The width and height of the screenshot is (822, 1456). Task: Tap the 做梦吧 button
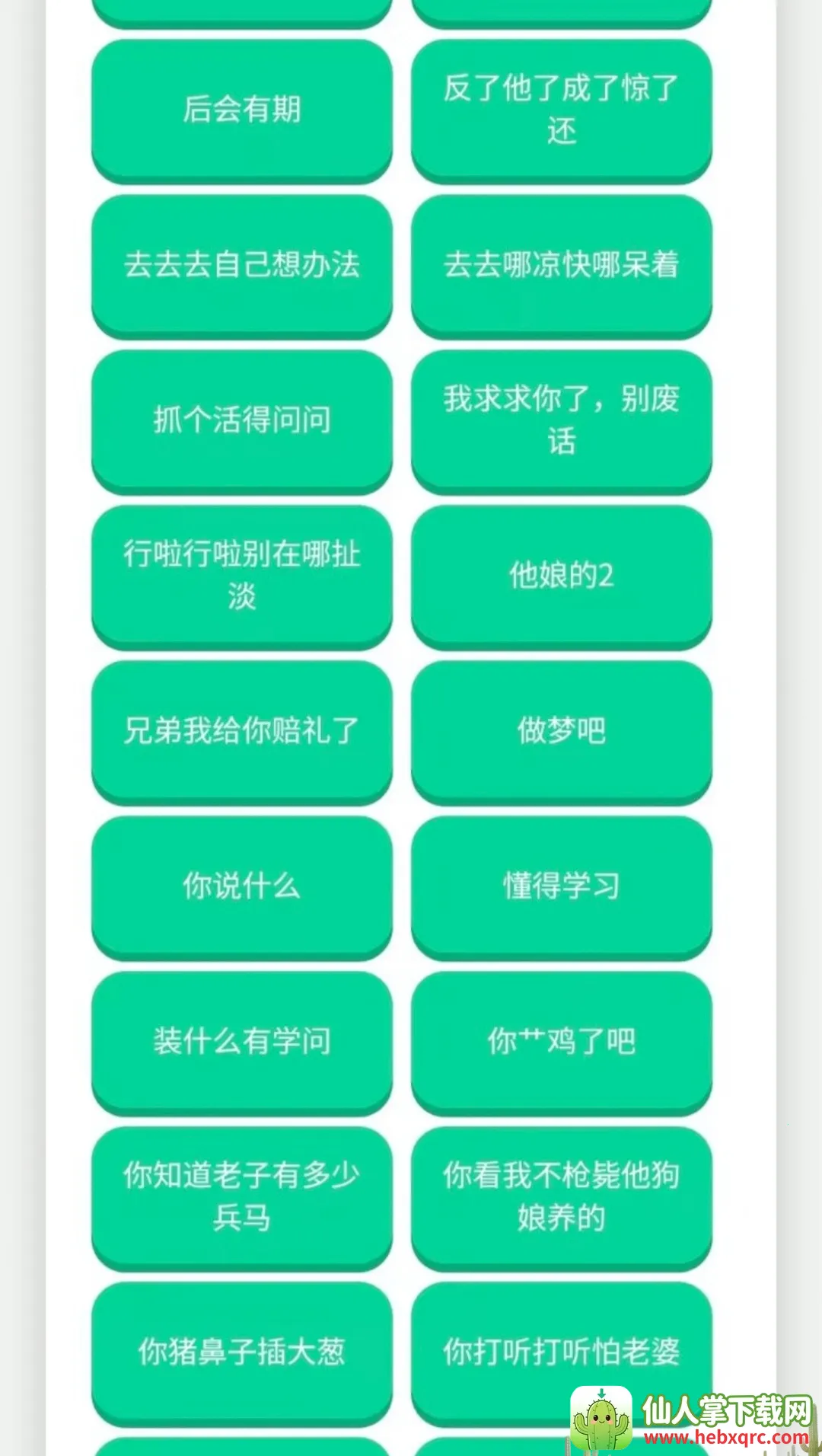[562, 730]
